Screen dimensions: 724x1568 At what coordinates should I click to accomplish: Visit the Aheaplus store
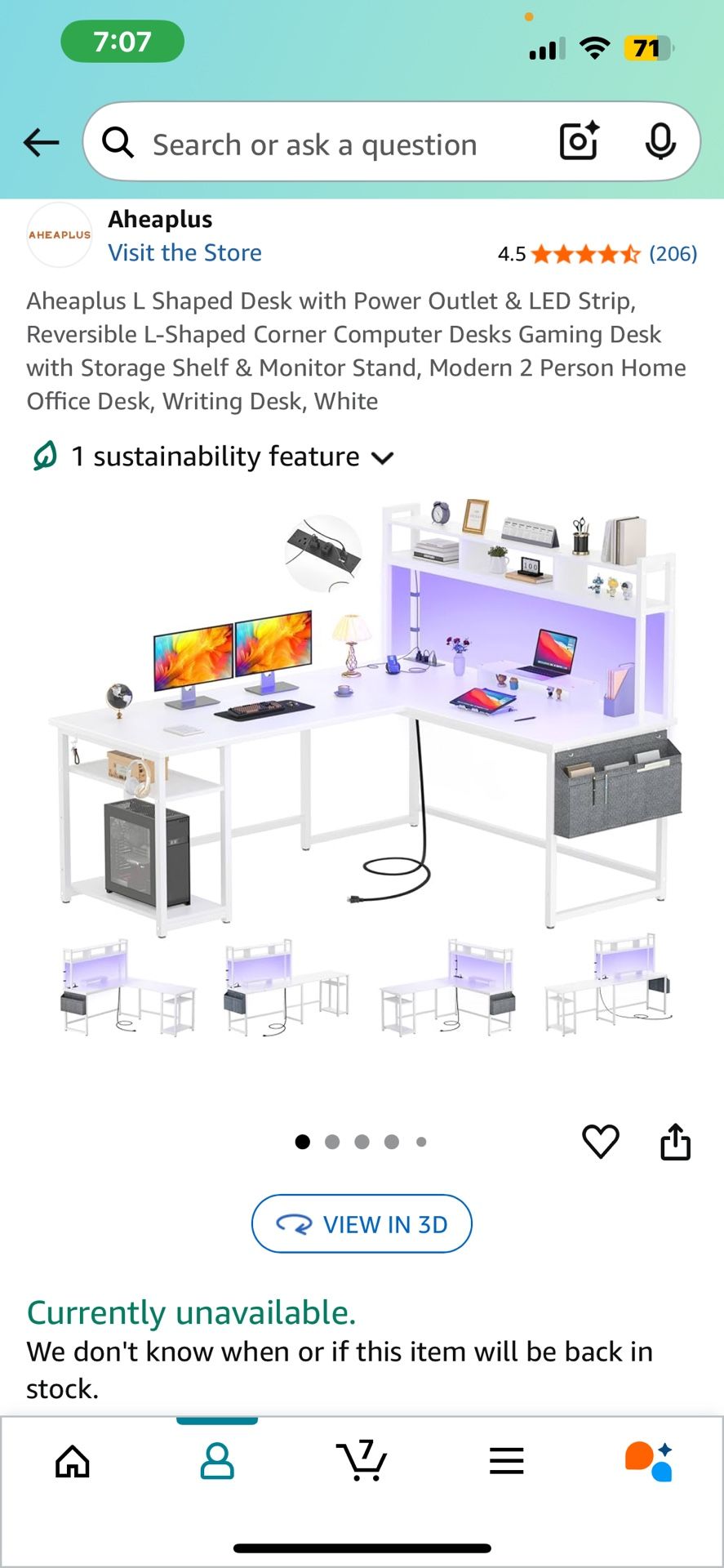click(184, 252)
